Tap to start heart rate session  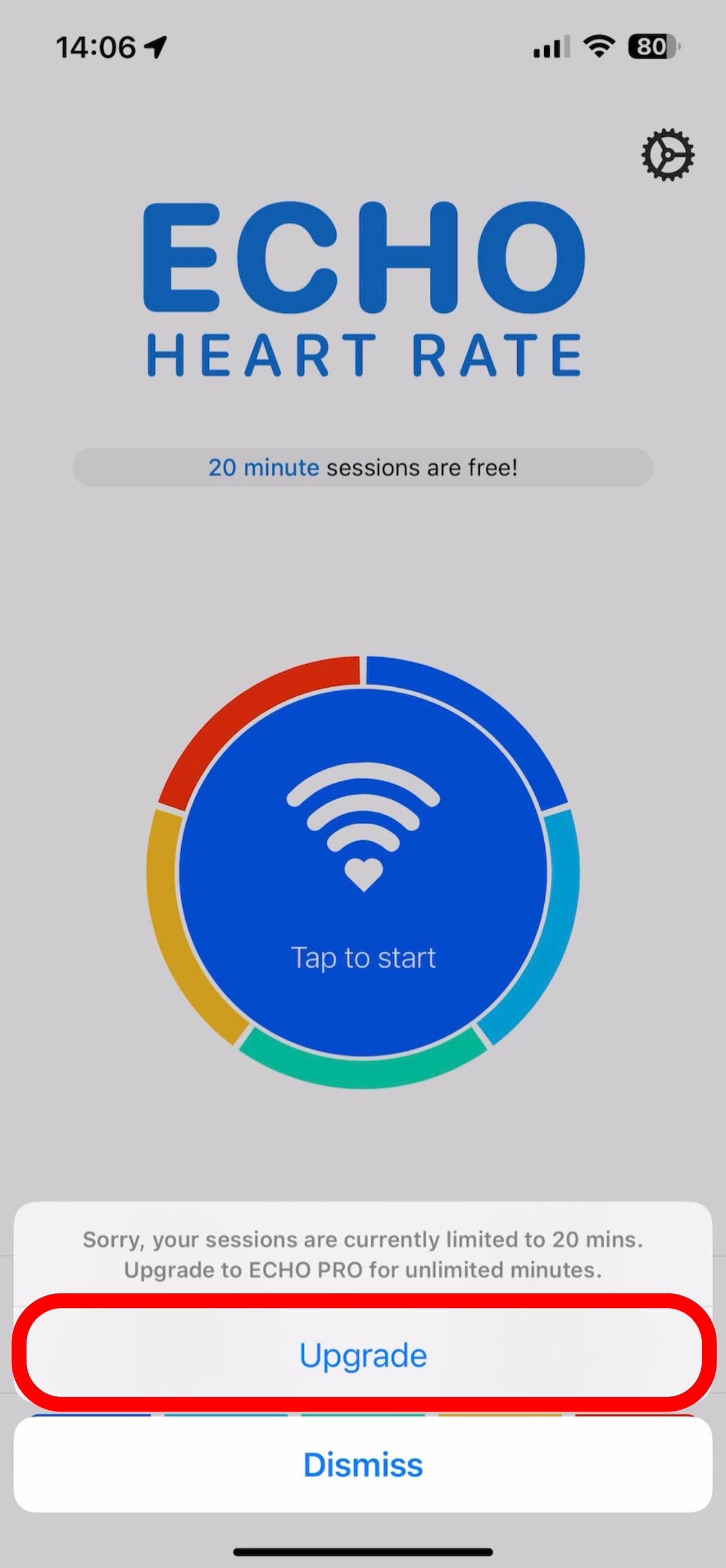click(x=364, y=873)
